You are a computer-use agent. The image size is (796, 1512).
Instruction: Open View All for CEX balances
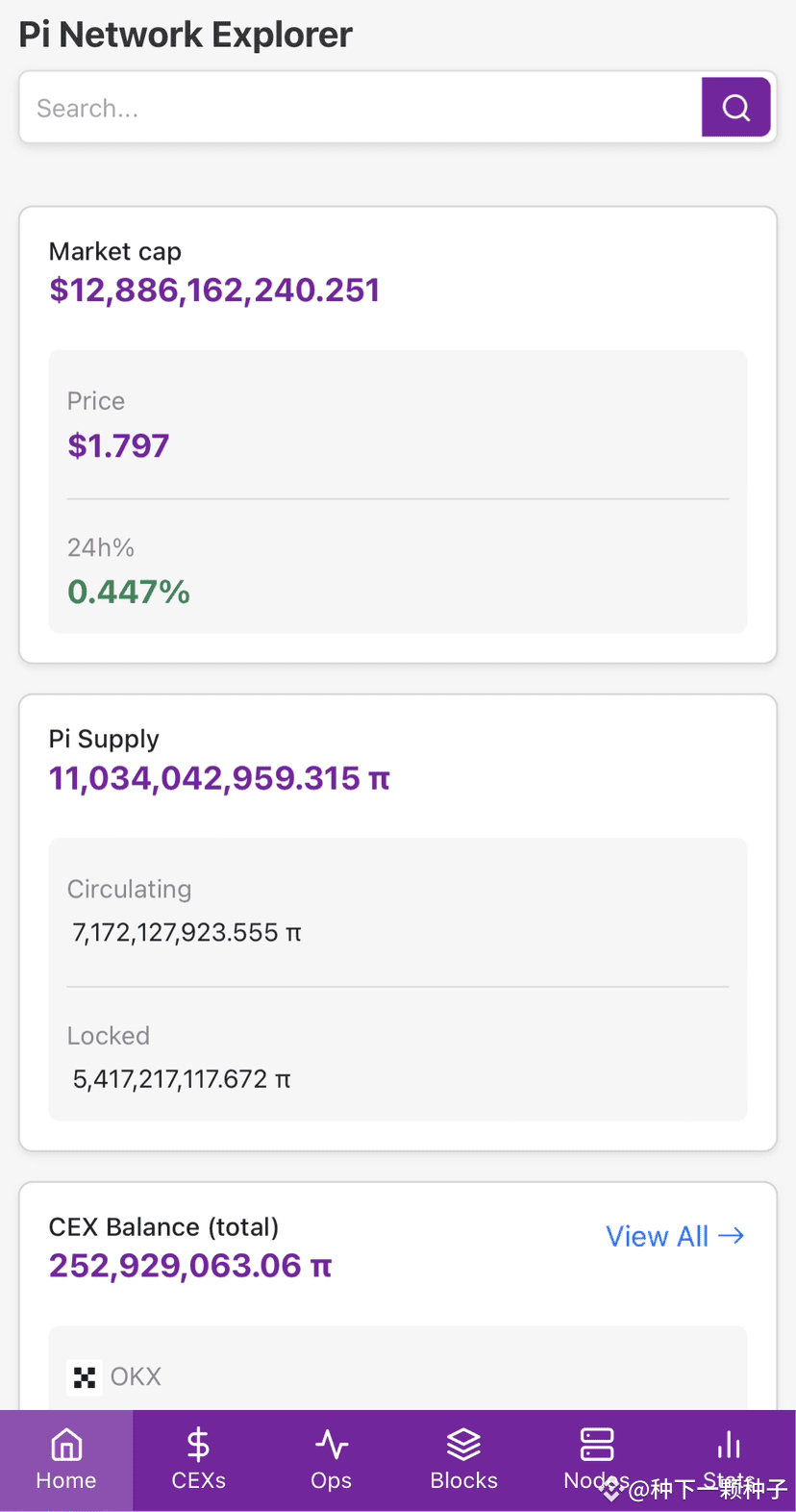(675, 1236)
